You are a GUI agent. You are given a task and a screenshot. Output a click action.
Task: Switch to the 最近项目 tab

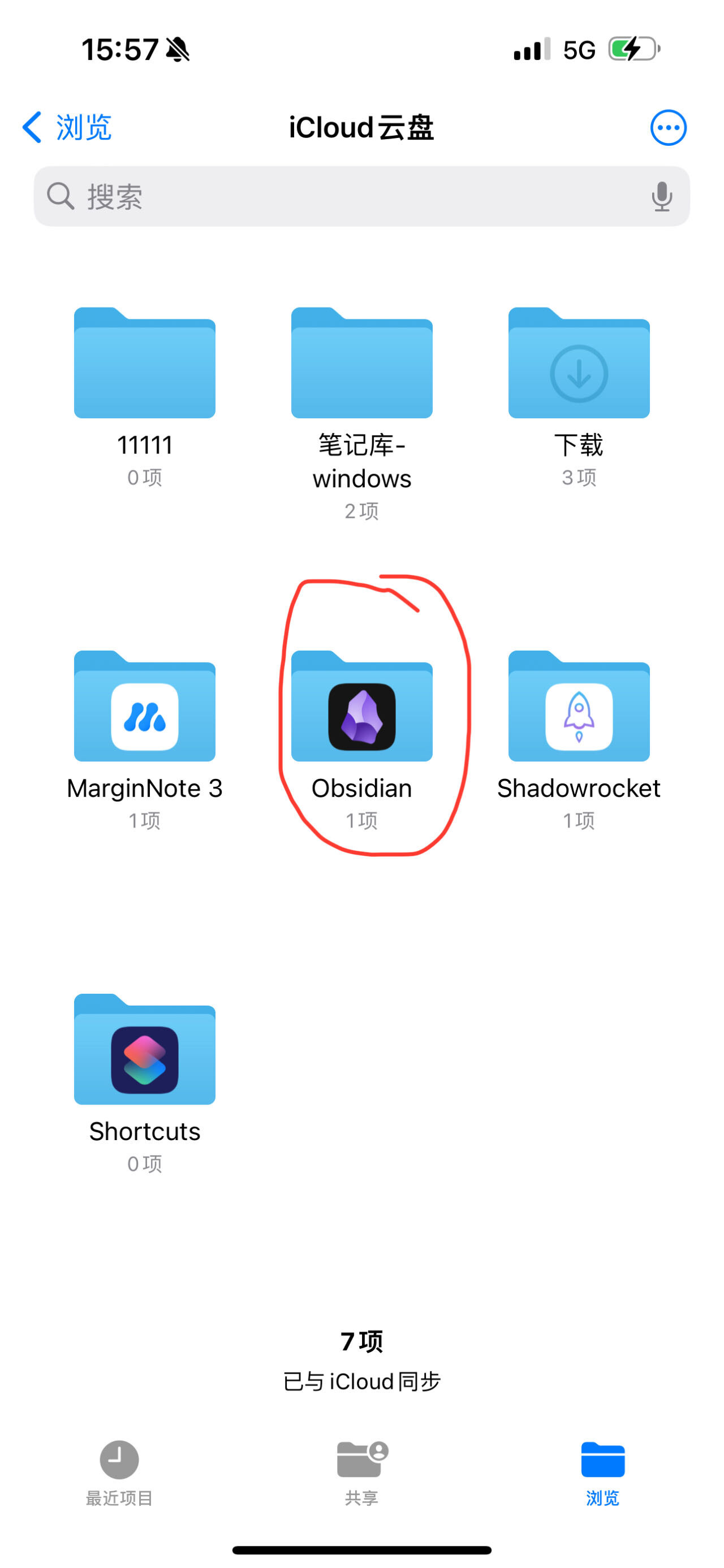click(119, 1473)
